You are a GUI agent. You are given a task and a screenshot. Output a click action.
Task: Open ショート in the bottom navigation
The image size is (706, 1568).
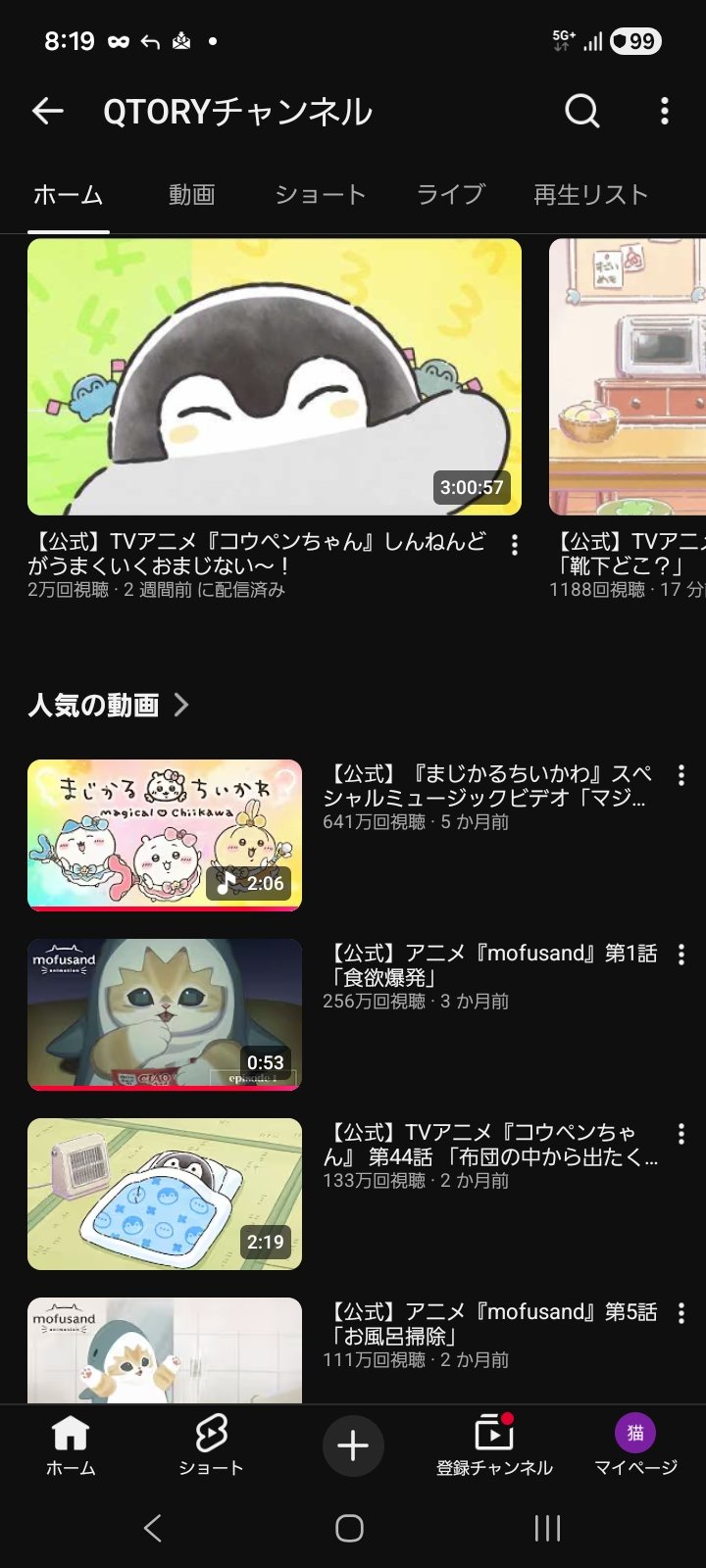(x=211, y=1445)
